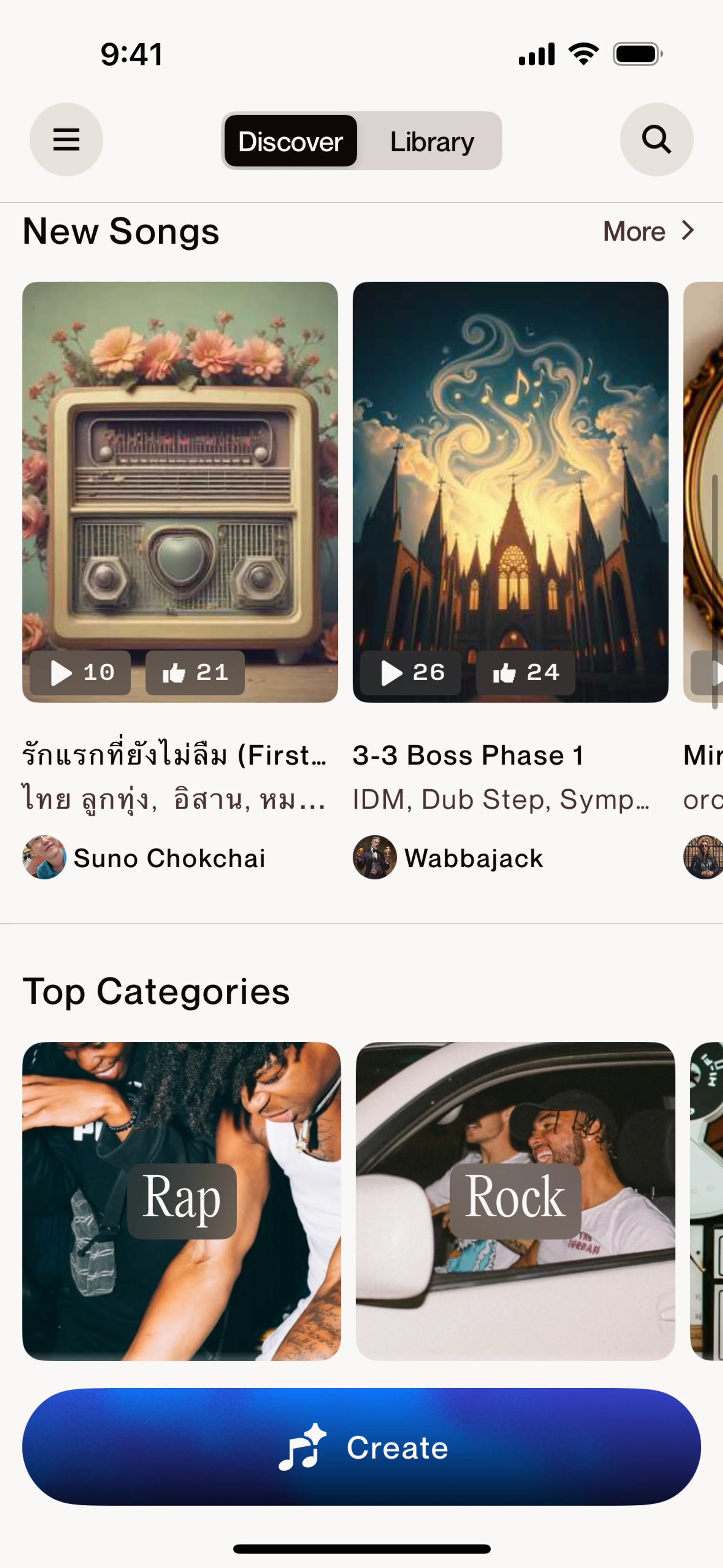Tap the Create button
The width and height of the screenshot is (723, 1568).
361,1447
